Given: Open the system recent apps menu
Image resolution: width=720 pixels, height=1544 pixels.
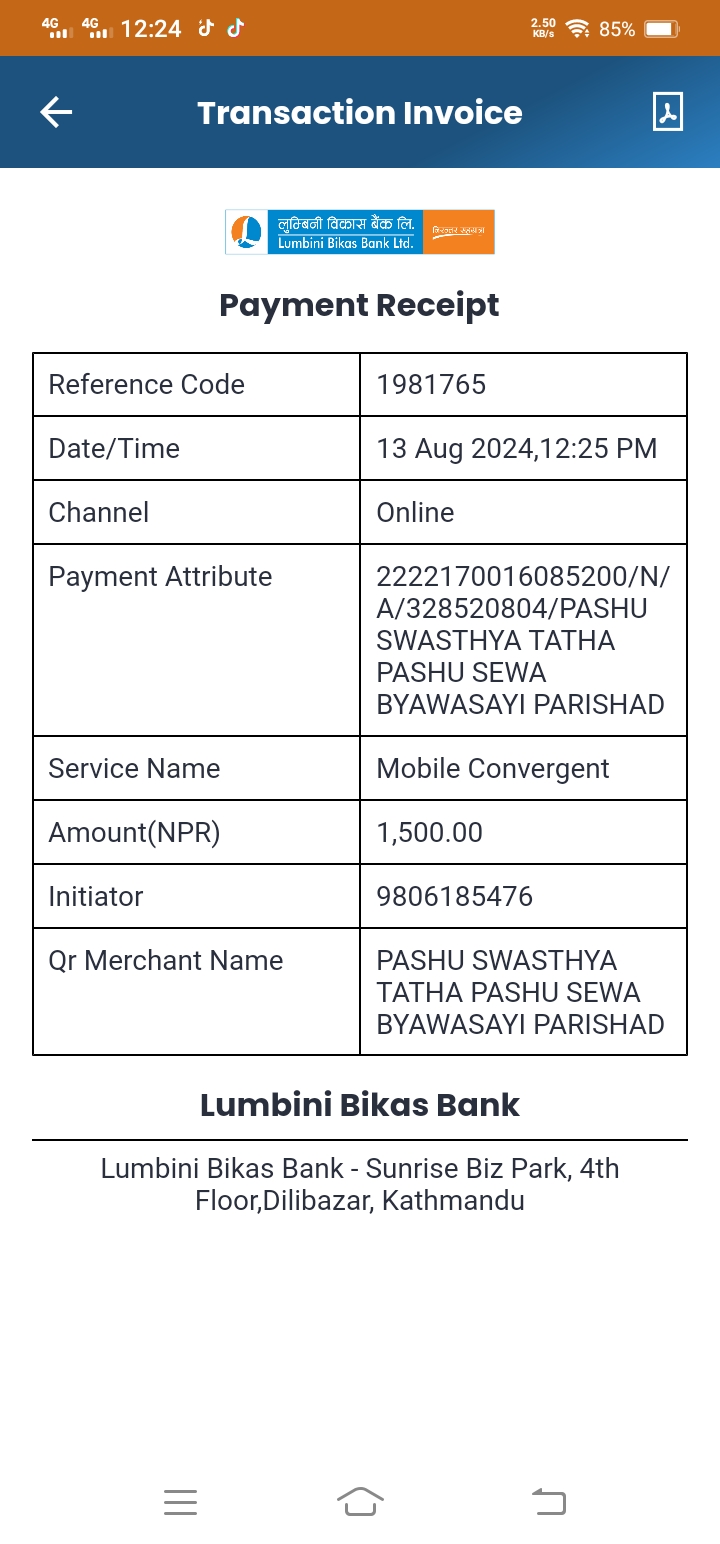Looking at the screenshot, I should click(x=180, y=1501).
